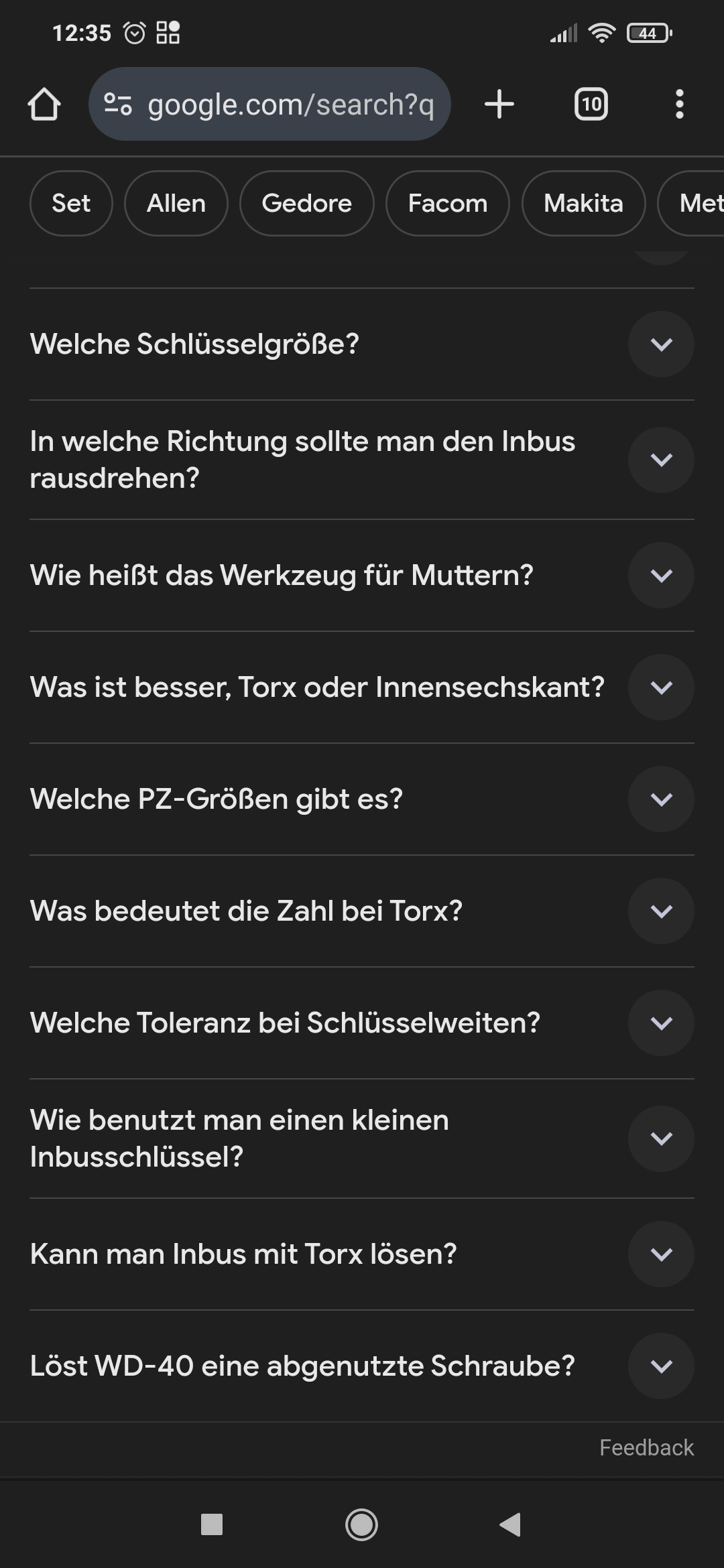
Task: Expand Toleranz bei Schlüsselweiten question
Action: coord(362,1023)
